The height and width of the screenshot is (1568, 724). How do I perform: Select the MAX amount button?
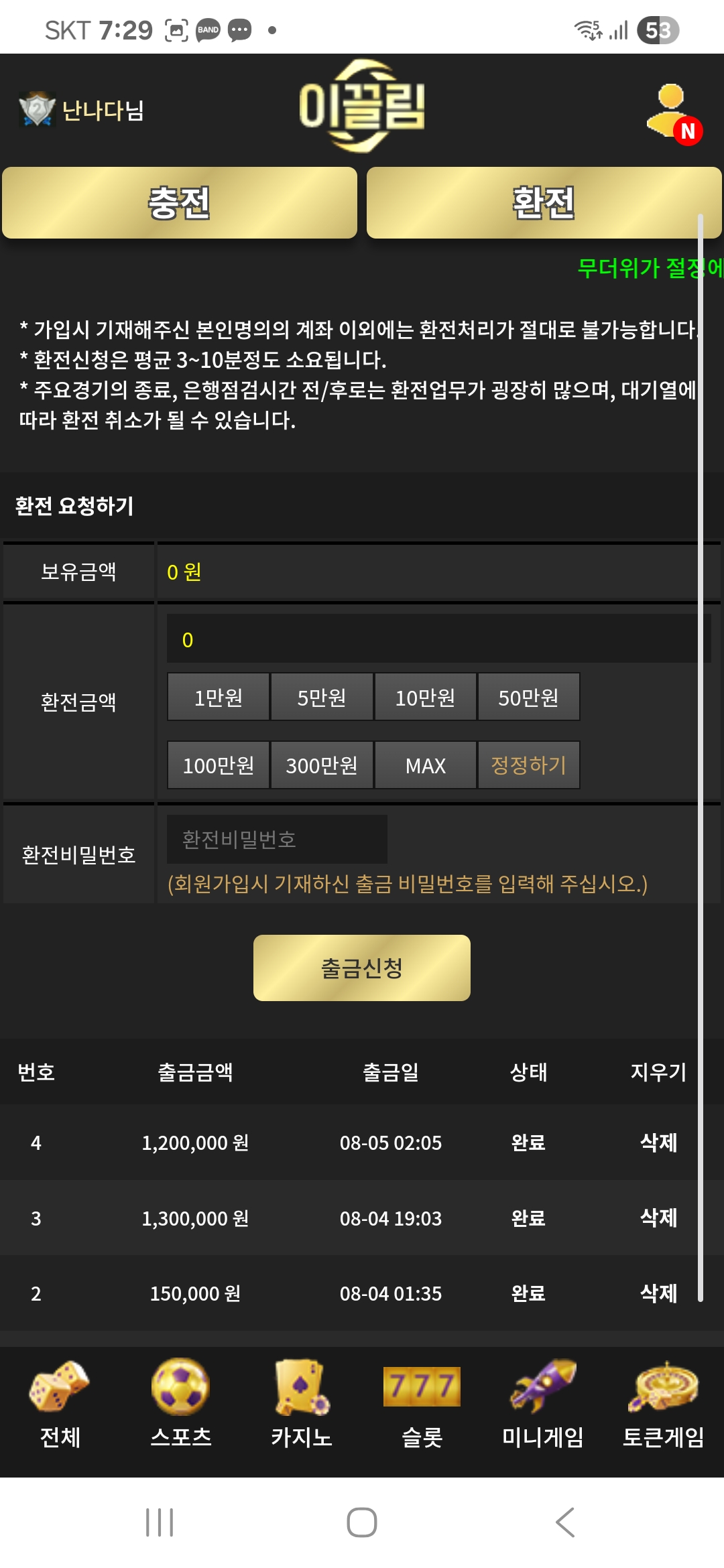[425, 765]
